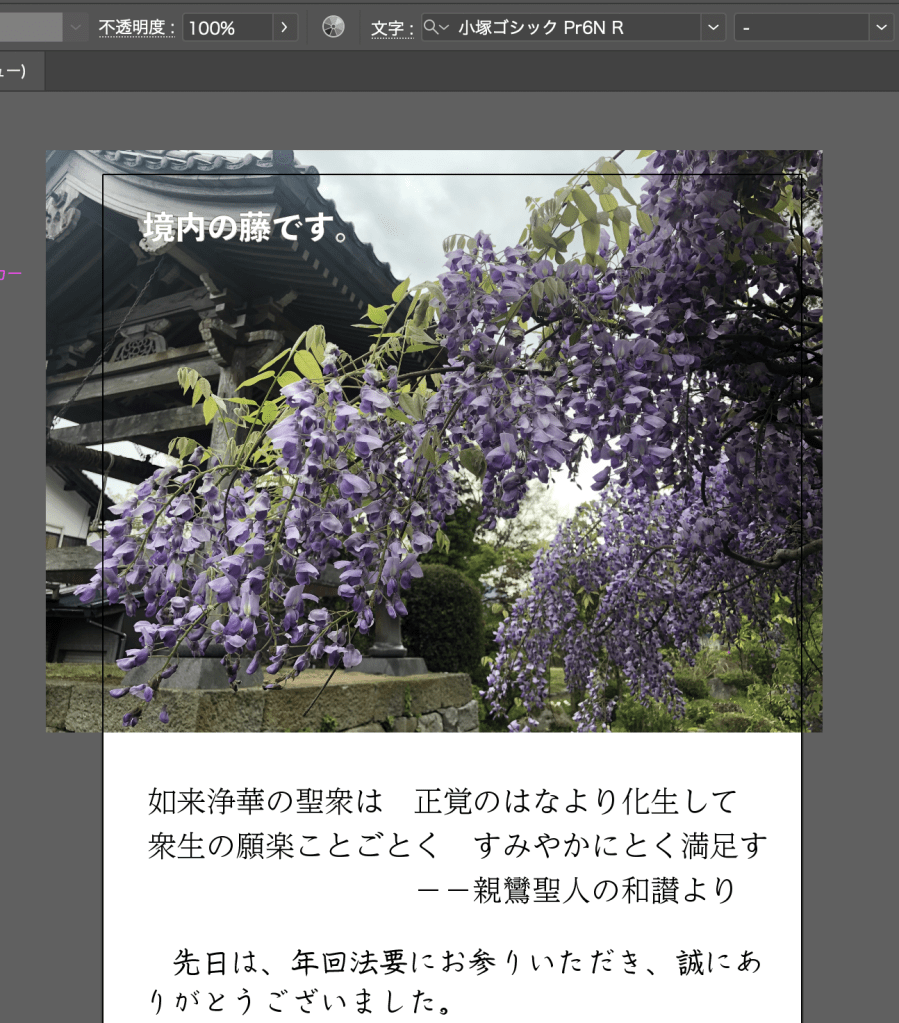This screenshot has width=899, height=1023.
Task: Open the 文字 character panel link
Action: [391, 28]
